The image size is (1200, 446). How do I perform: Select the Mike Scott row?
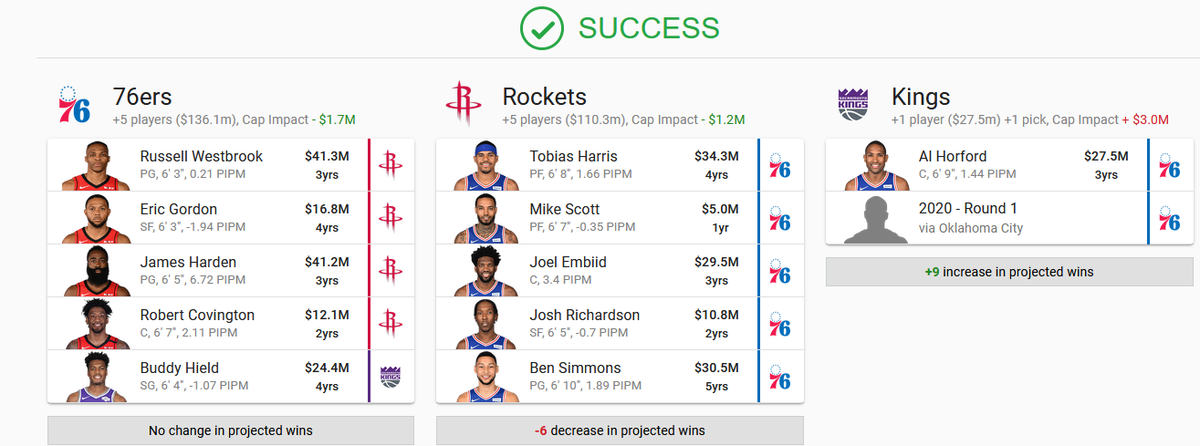(x=620, y=218)
